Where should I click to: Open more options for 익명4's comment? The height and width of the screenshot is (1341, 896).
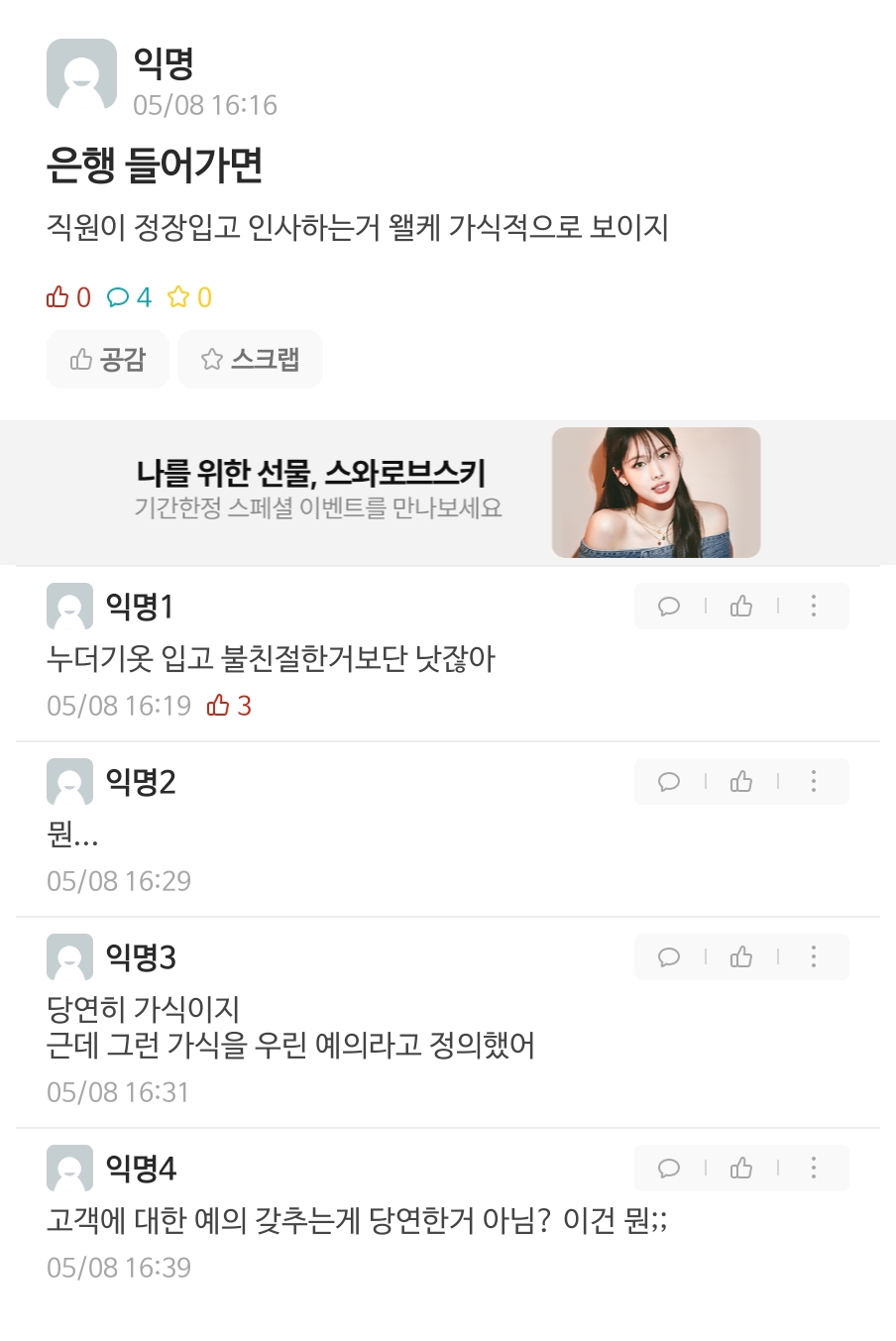coord(814,1168)
